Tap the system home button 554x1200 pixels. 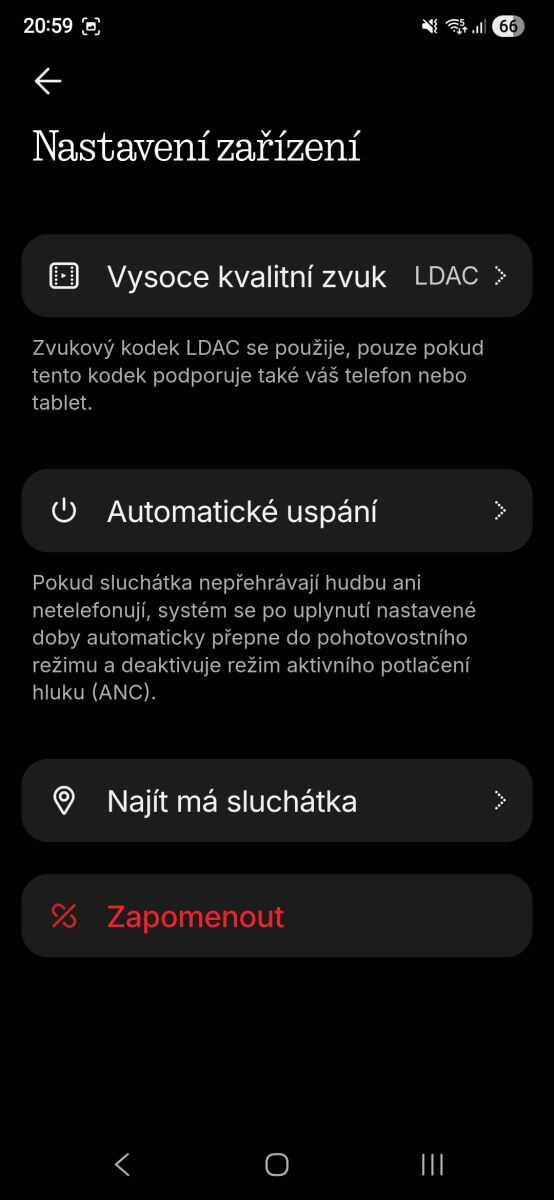[x=277, y=1164]
